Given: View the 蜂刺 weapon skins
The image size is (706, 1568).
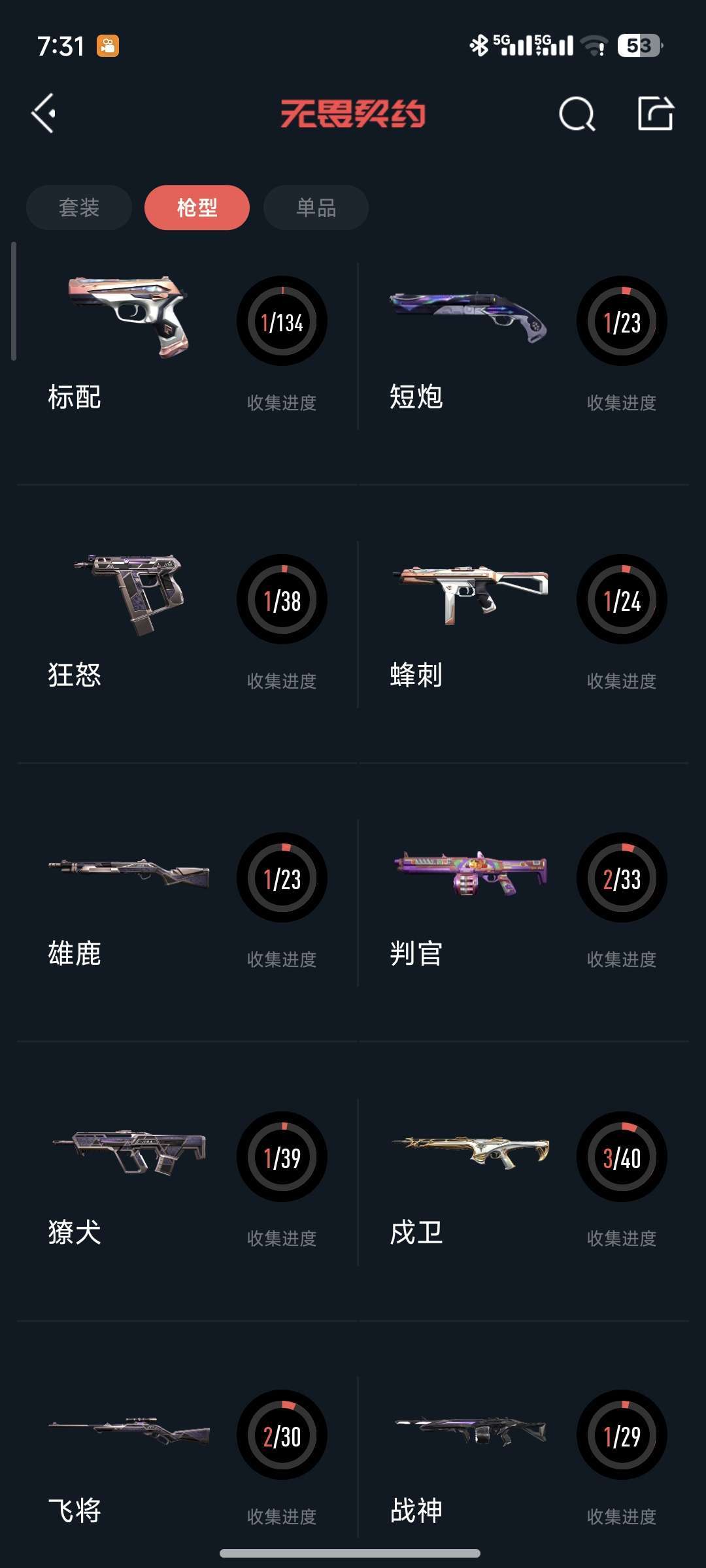Looking at the screenshot, I should (x=523, y=624).
